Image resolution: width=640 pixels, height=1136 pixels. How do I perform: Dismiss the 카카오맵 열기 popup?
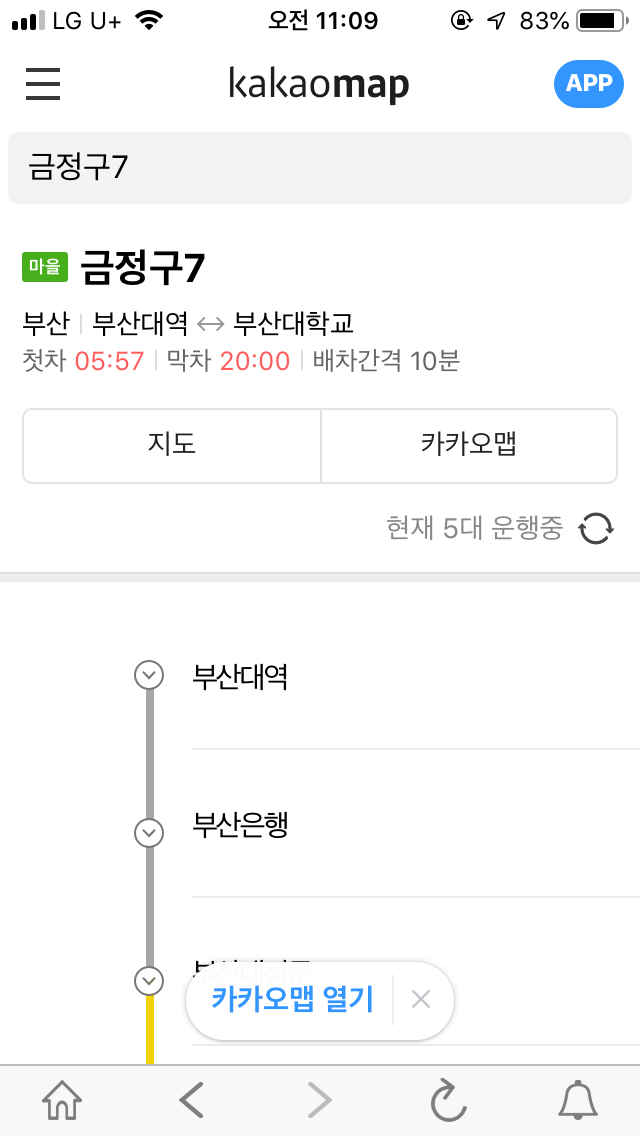pos(421,999)
